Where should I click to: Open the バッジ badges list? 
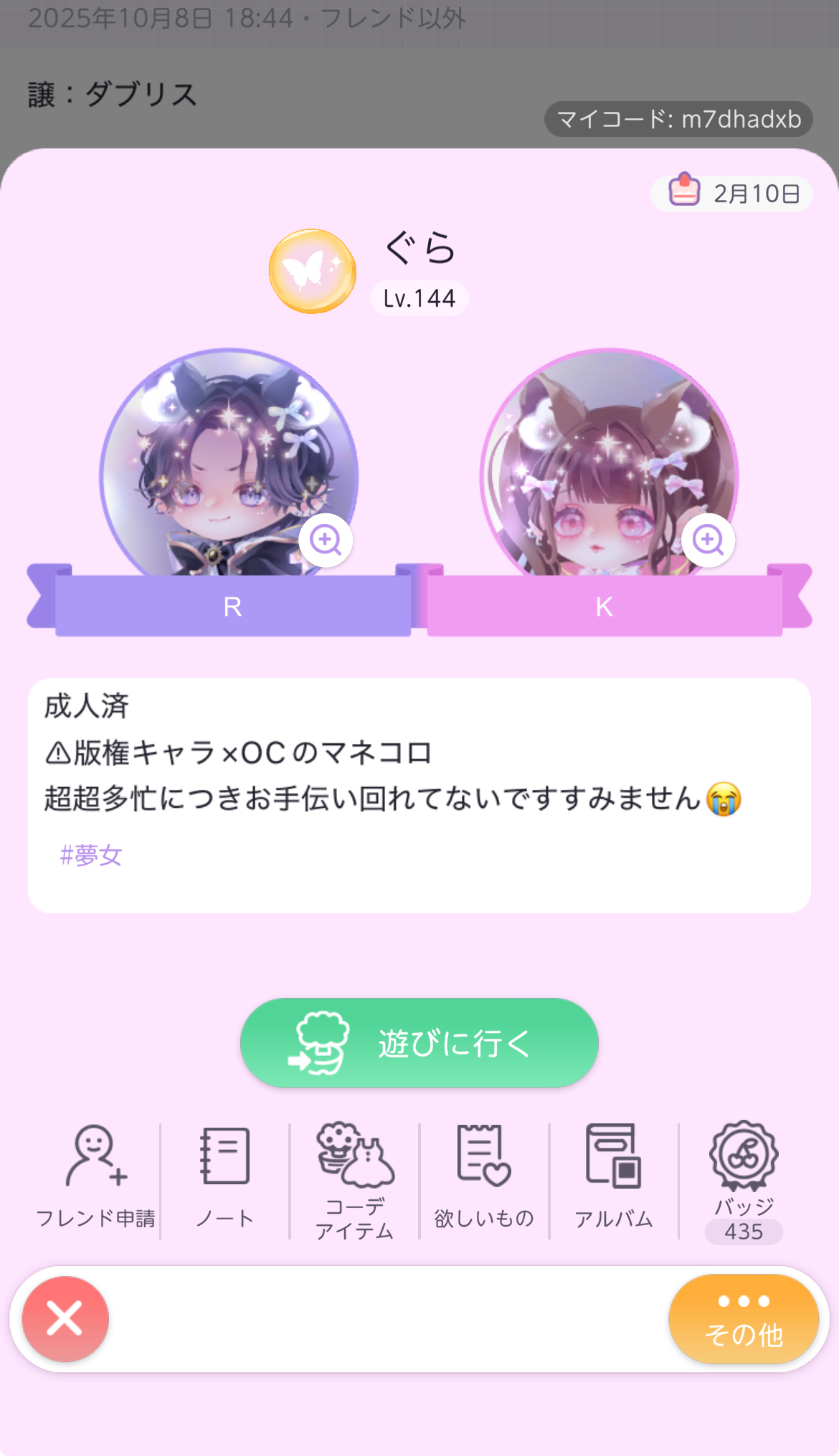coord(744,1180)
